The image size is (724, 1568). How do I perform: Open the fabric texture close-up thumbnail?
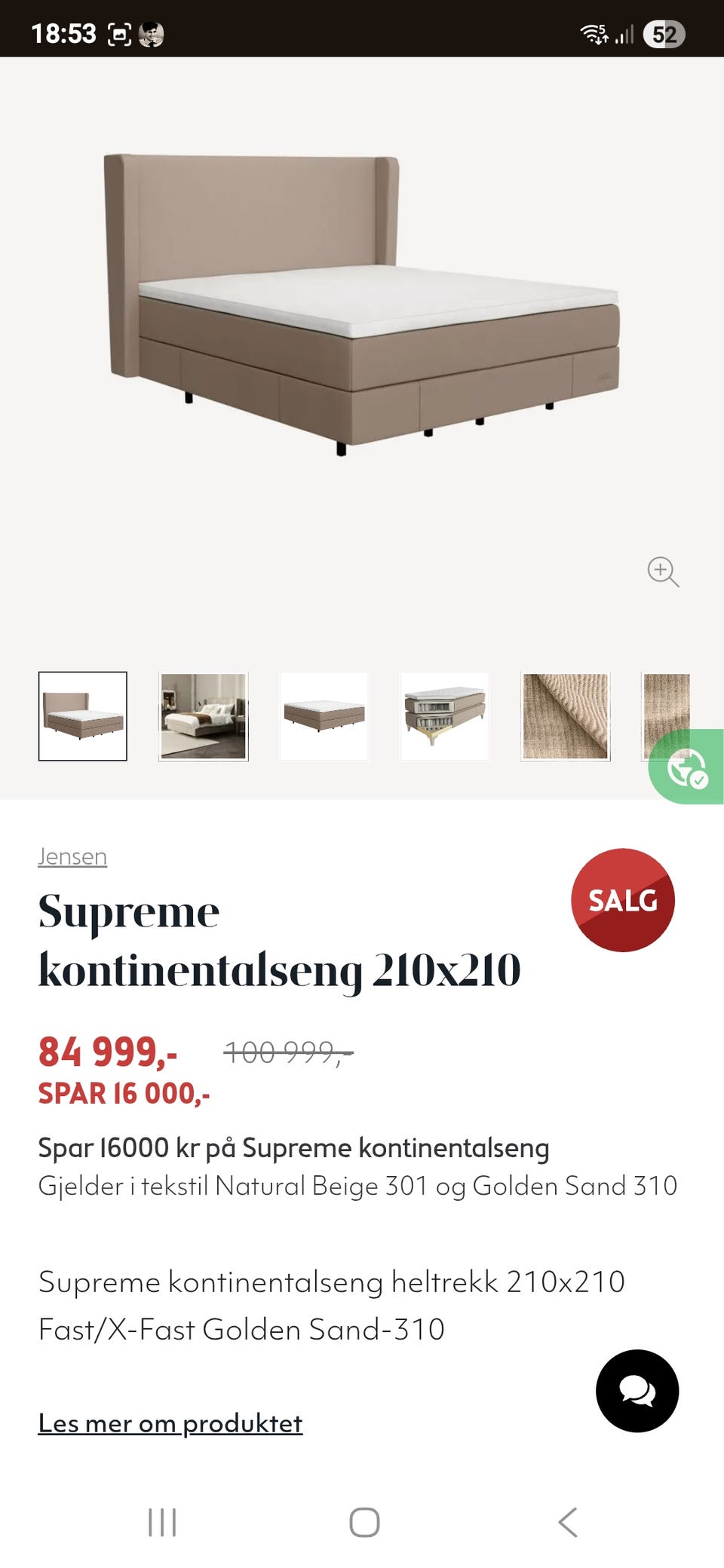click(x=564, y=716)
